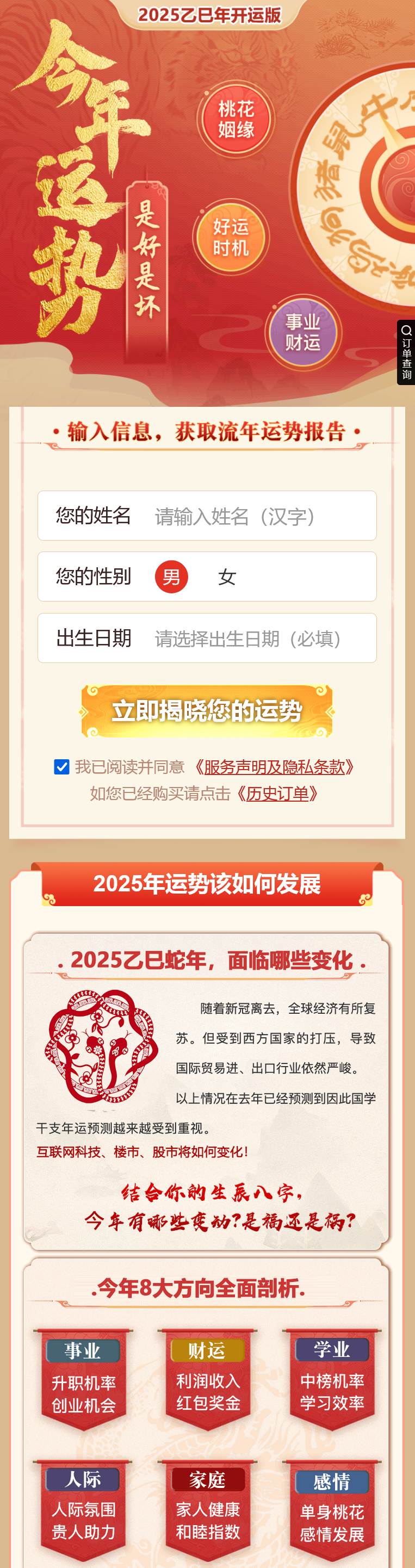415x1568 pixels.
Task: Open 服务声明及隐私条款 link
Action: coord(274,766)
